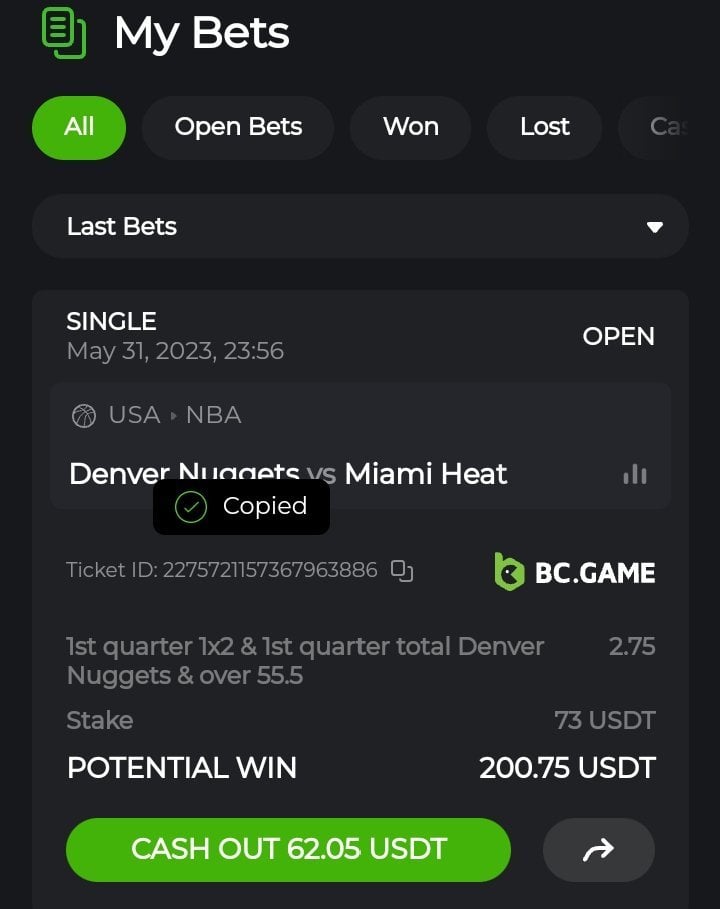
Task: Switch to the Open Bets tab
Action: pyautogui.click(x=238, y=127)
